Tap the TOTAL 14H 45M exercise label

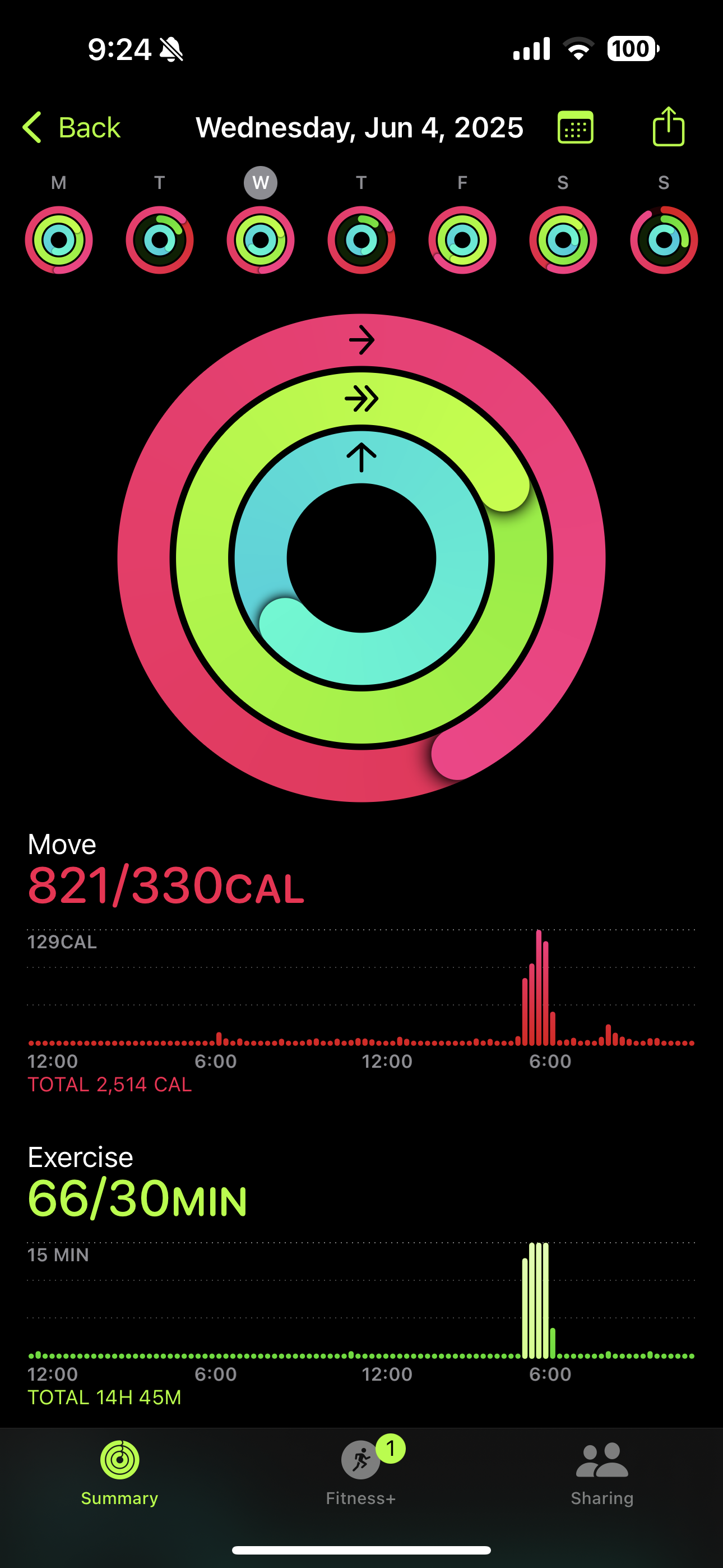click(106, 1398)
